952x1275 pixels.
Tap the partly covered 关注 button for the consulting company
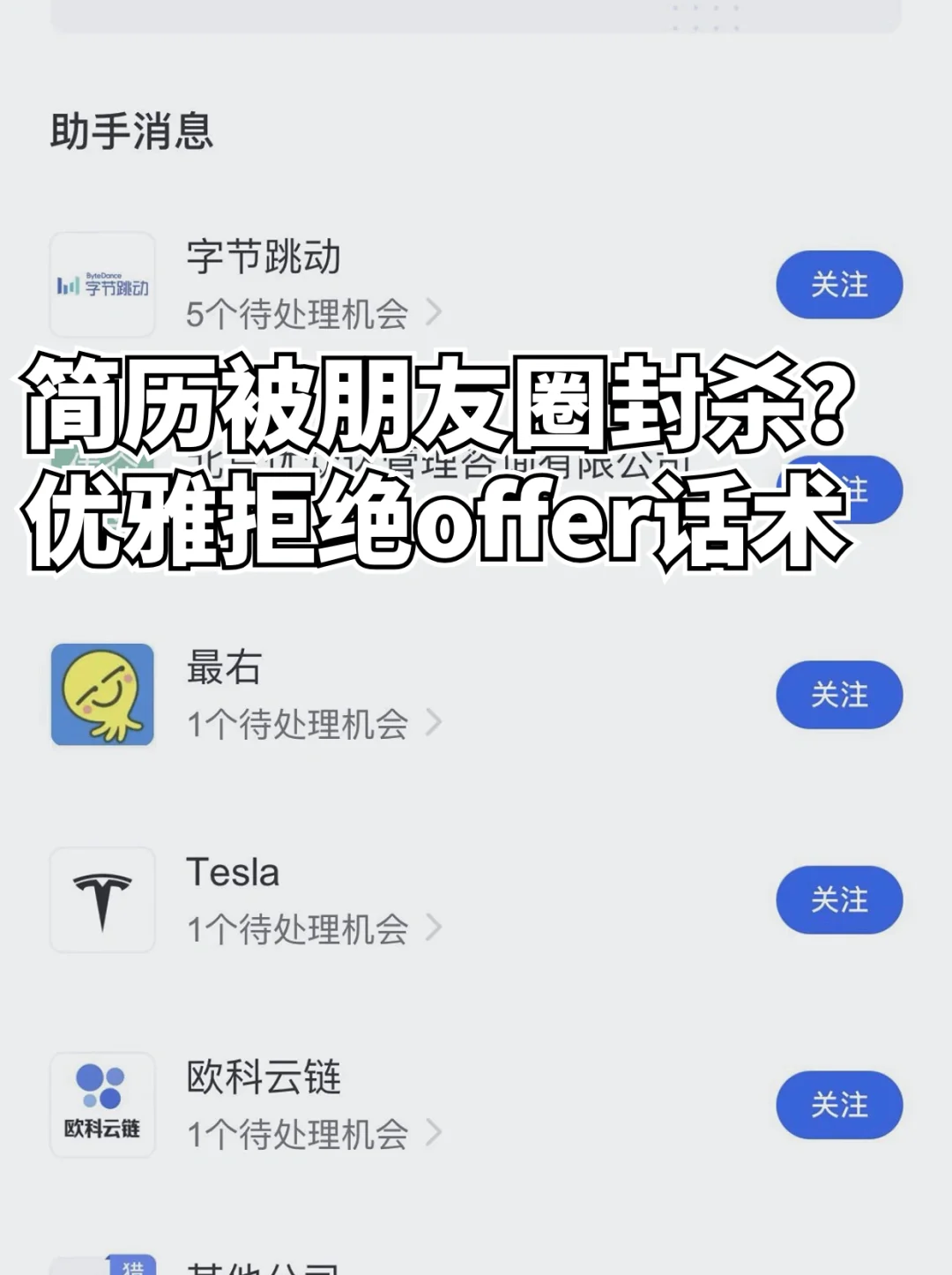coord(839,489)
